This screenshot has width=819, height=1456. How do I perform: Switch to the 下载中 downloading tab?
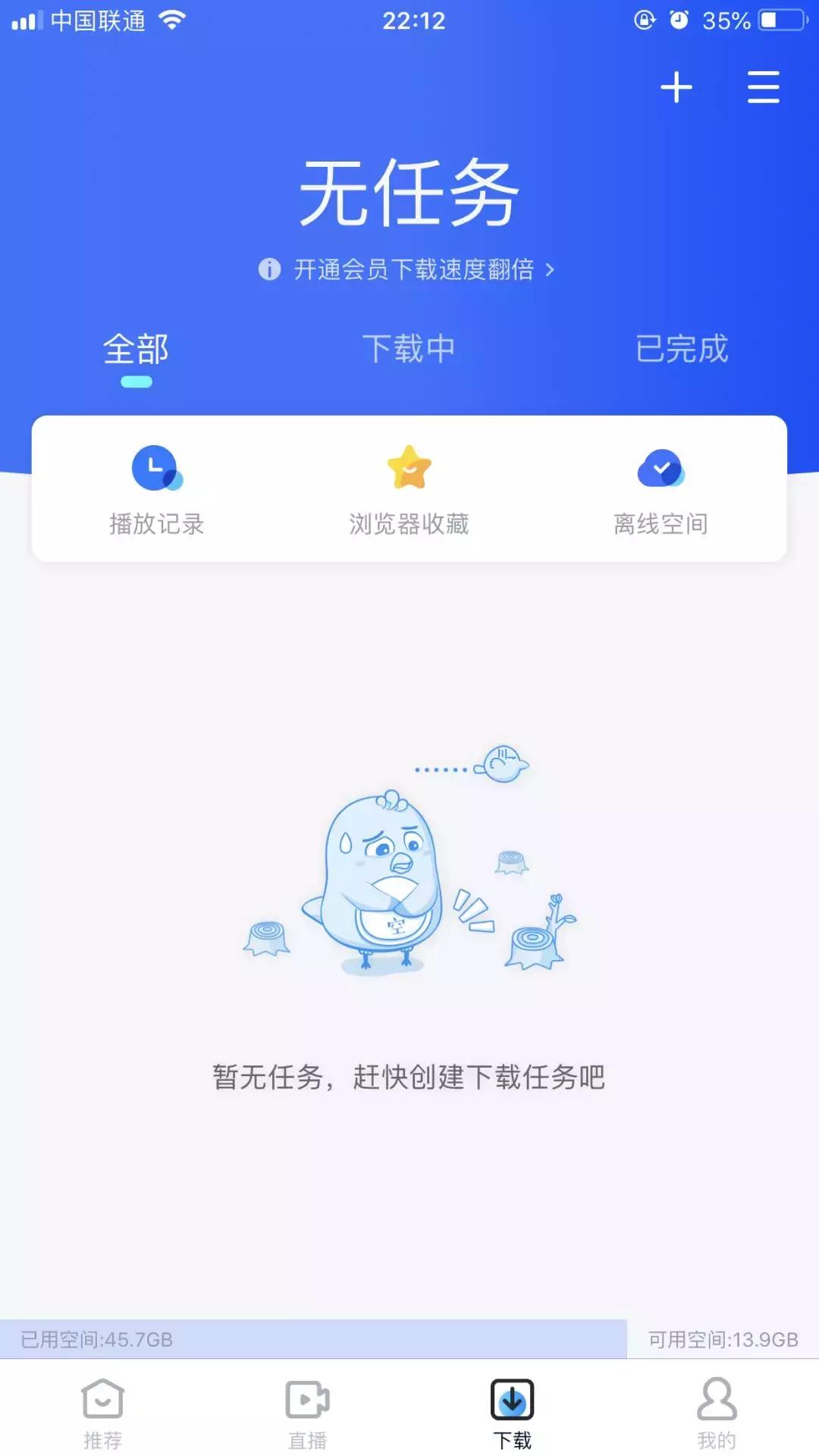click(409, 349)
